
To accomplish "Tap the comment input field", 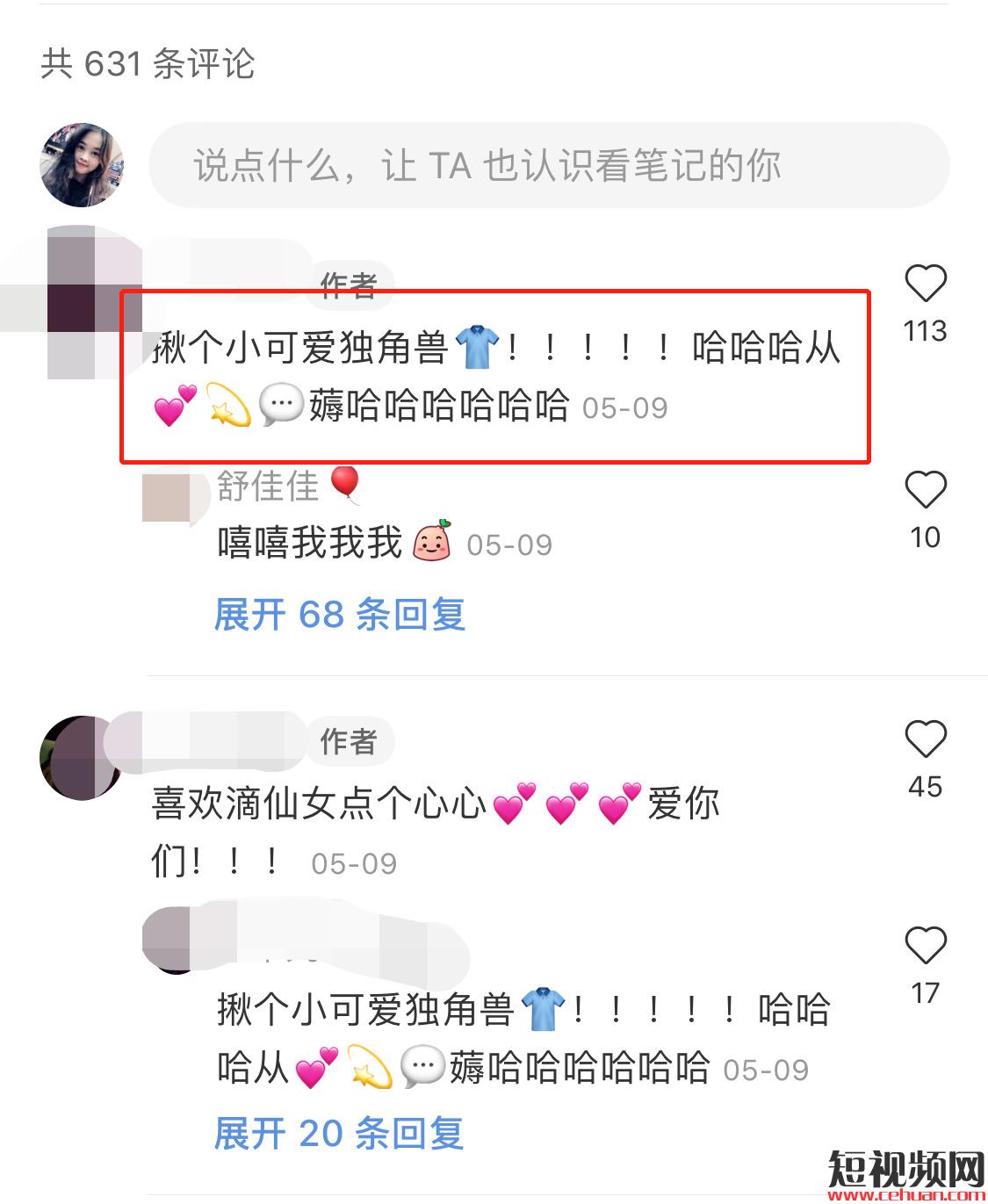I will click(x=548, y=165).
